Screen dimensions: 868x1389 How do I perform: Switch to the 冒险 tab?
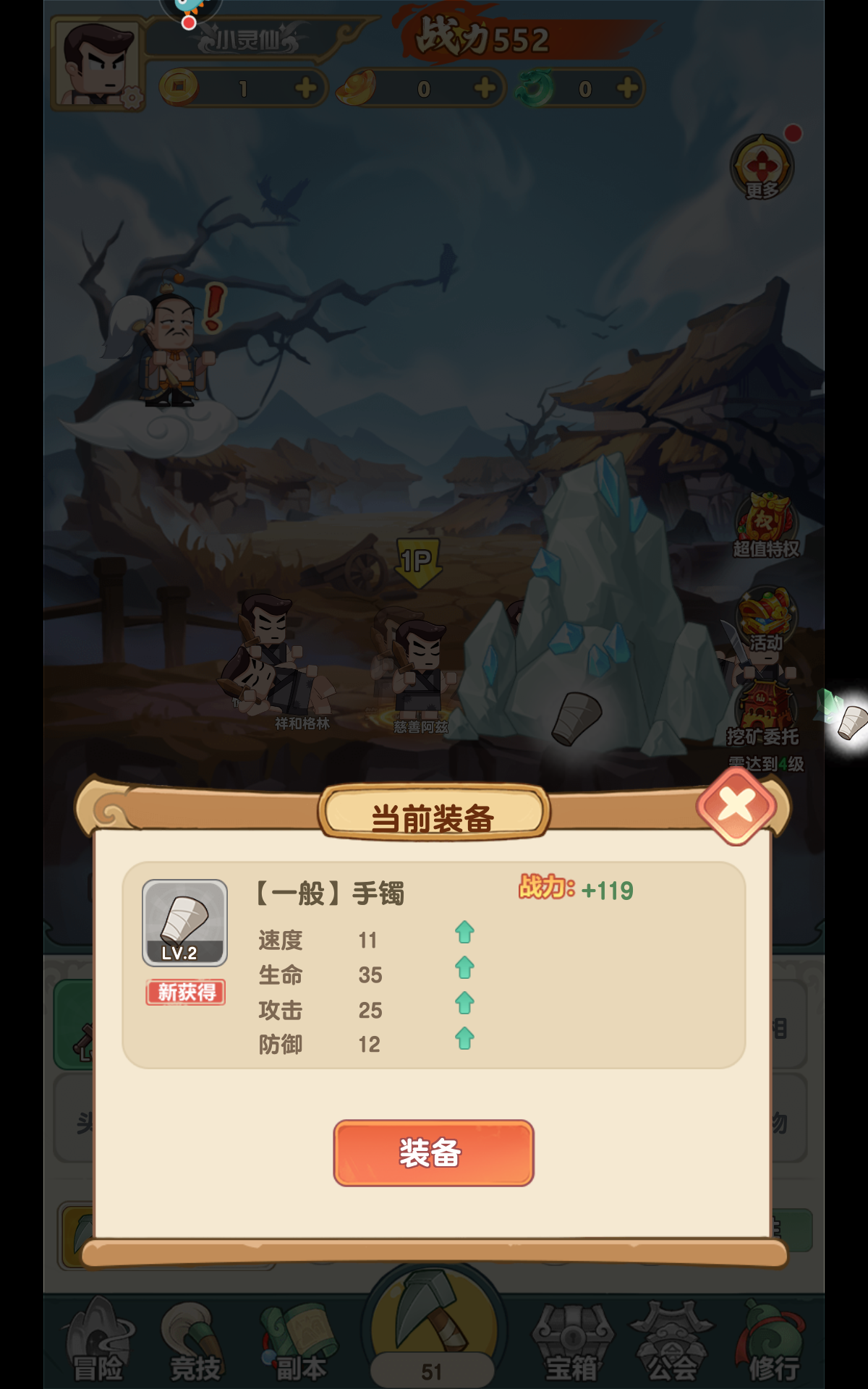(99, 1342)
